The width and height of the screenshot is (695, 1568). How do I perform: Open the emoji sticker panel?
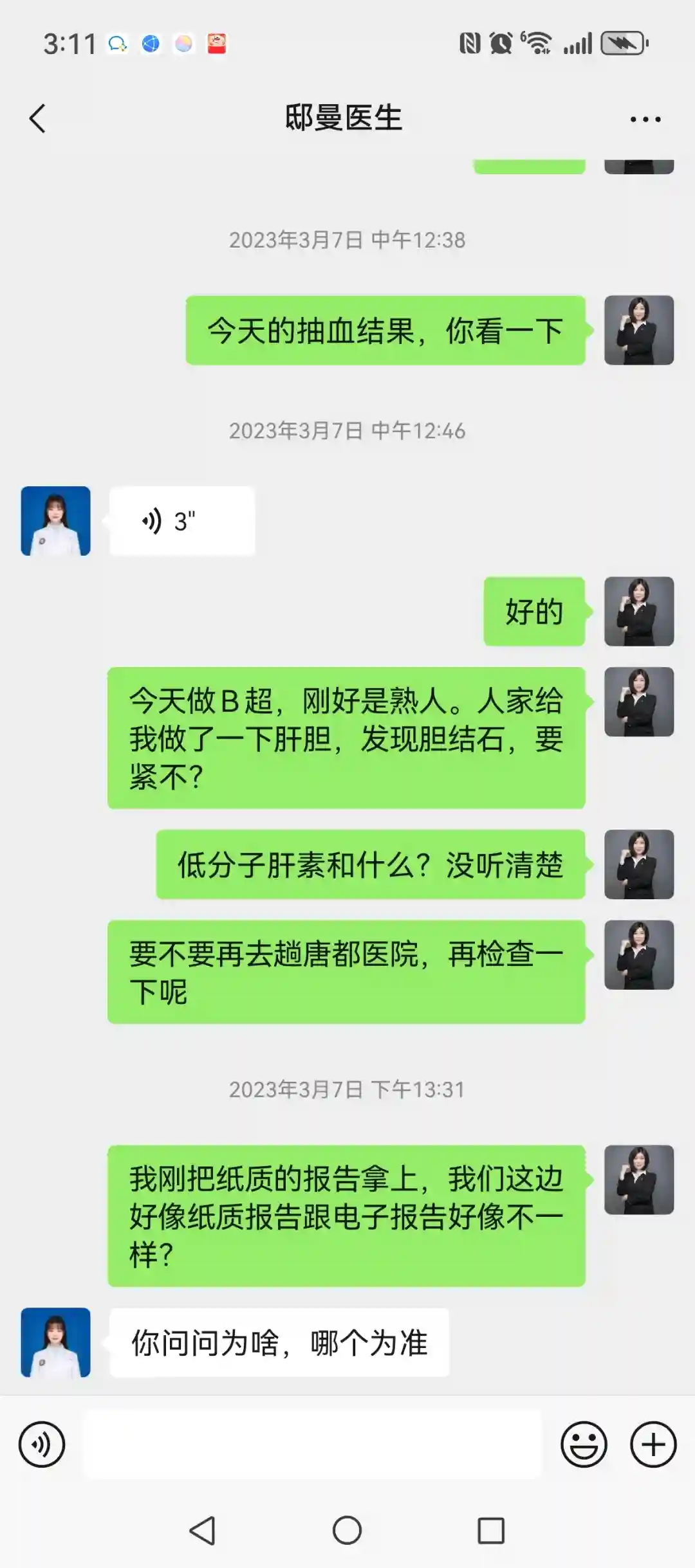[x=584, y=1445]
